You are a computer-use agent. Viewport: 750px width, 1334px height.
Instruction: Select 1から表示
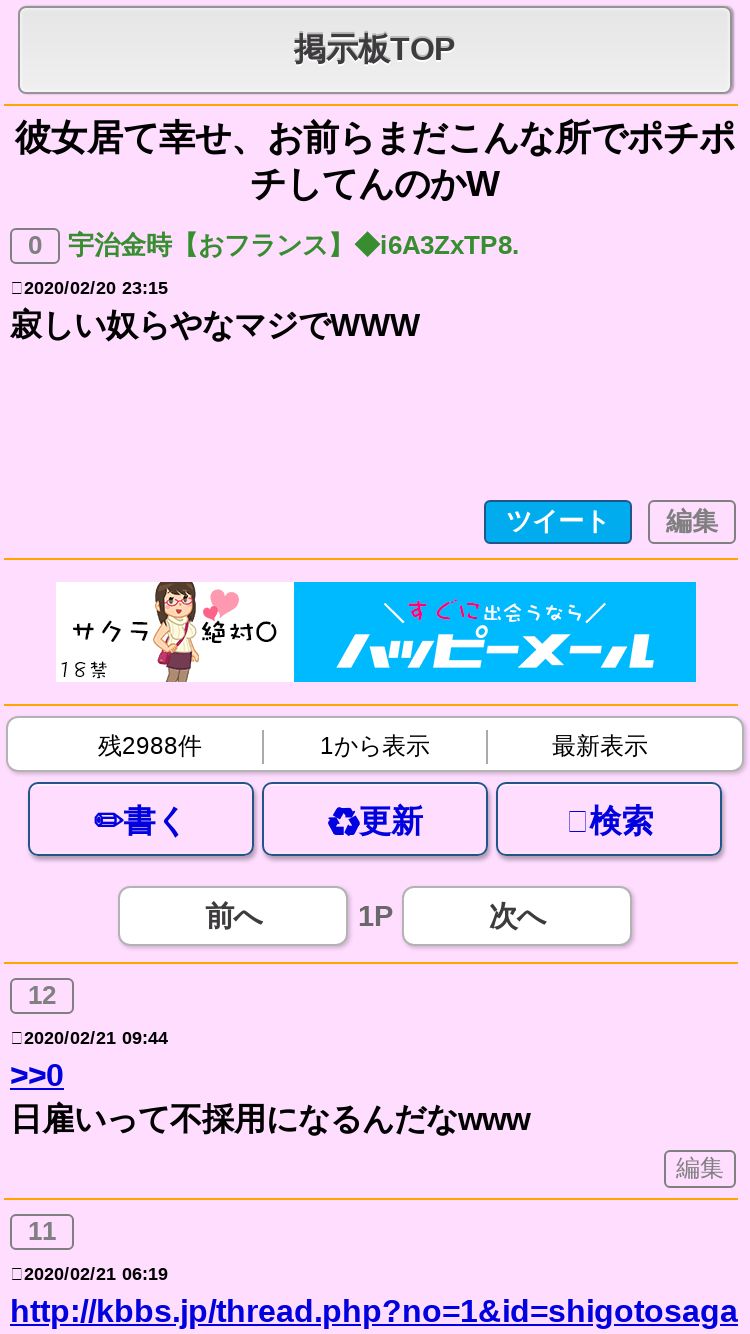click(x=375, y=746)
